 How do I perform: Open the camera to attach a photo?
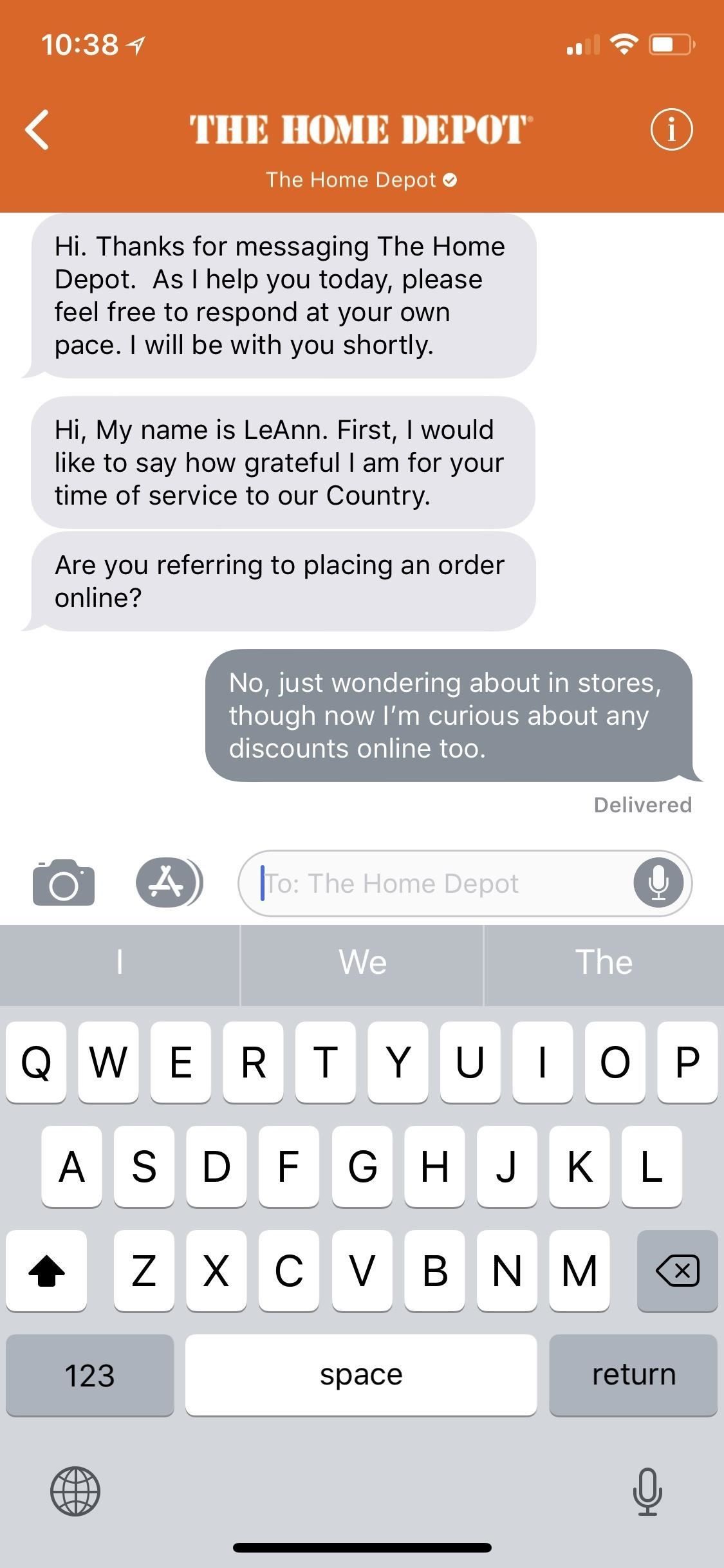coord(63,883)
